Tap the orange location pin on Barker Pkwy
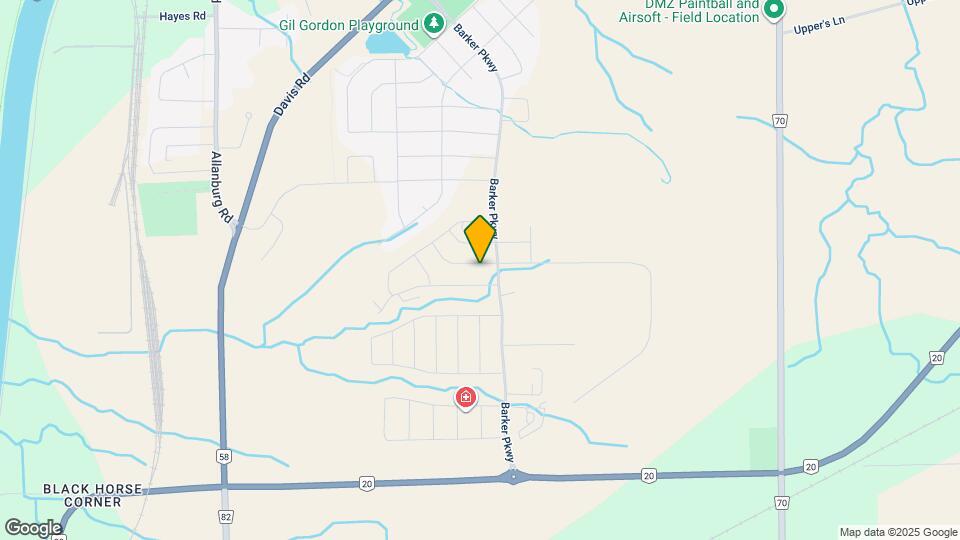This screenshot has width=960, height=540. point(480,240)
